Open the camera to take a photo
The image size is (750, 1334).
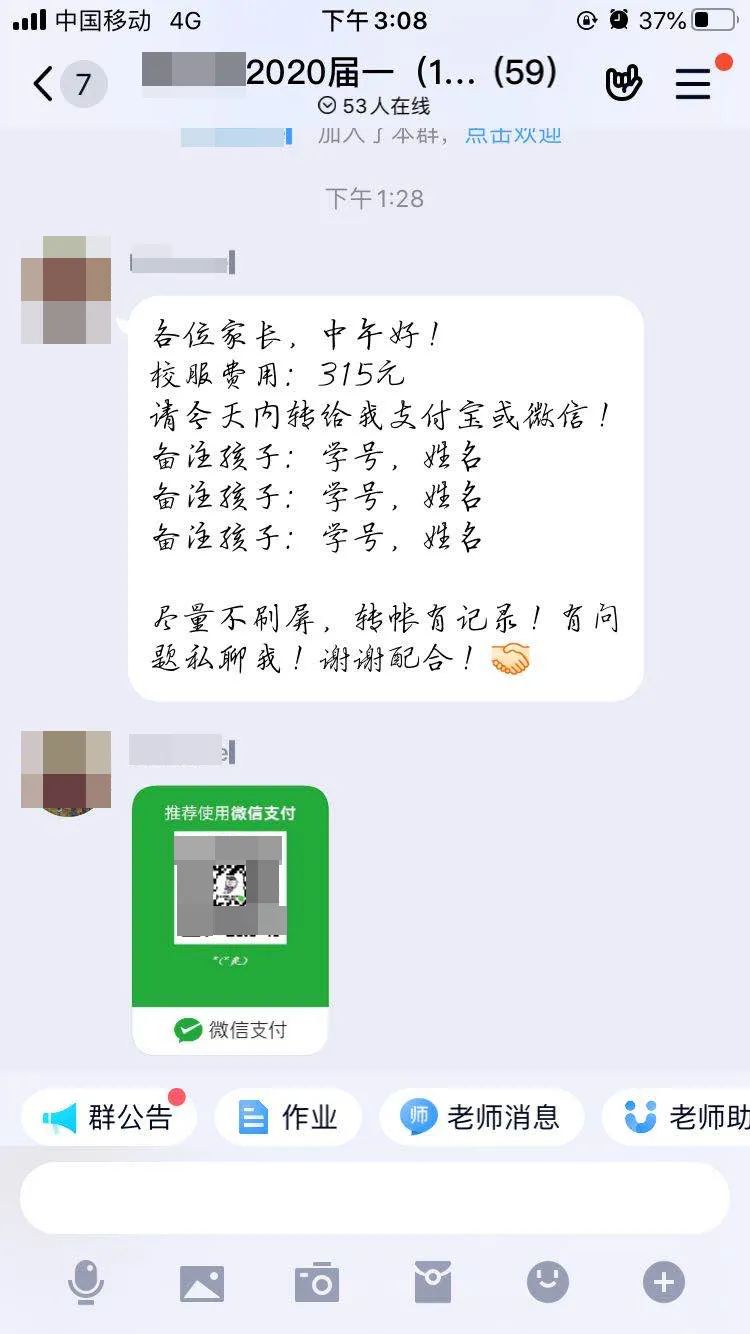317,1283
